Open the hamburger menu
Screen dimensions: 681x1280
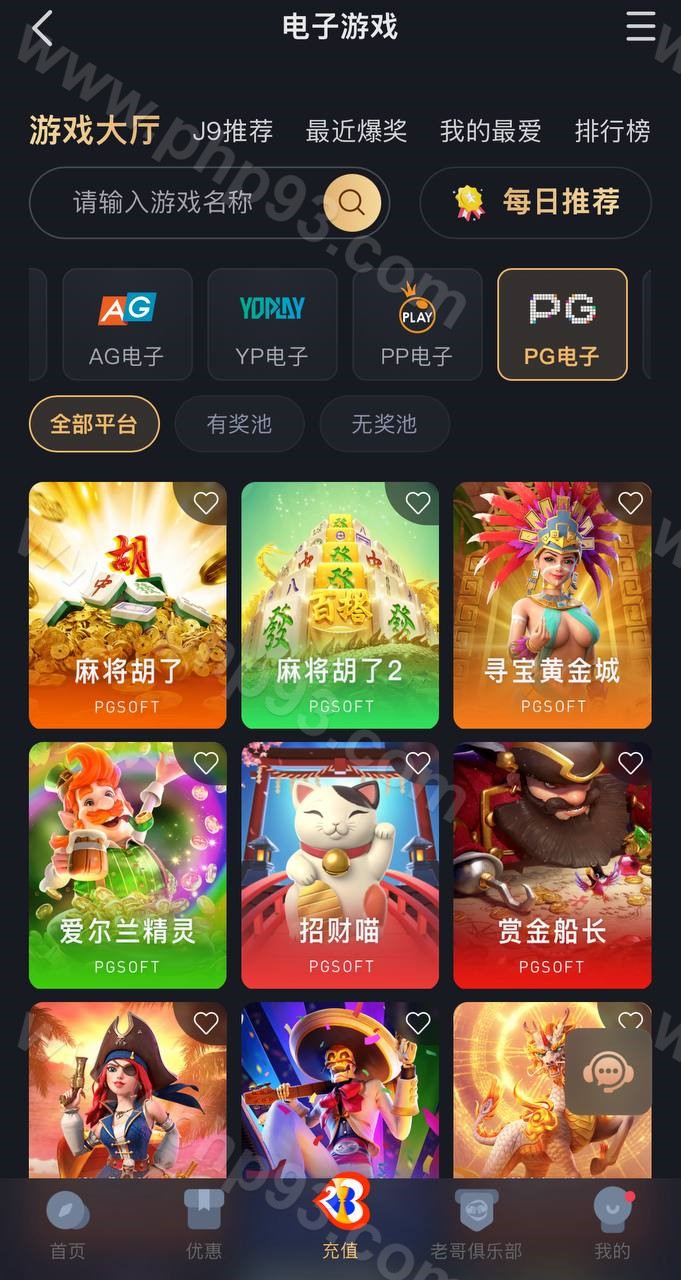coord(641,27)
